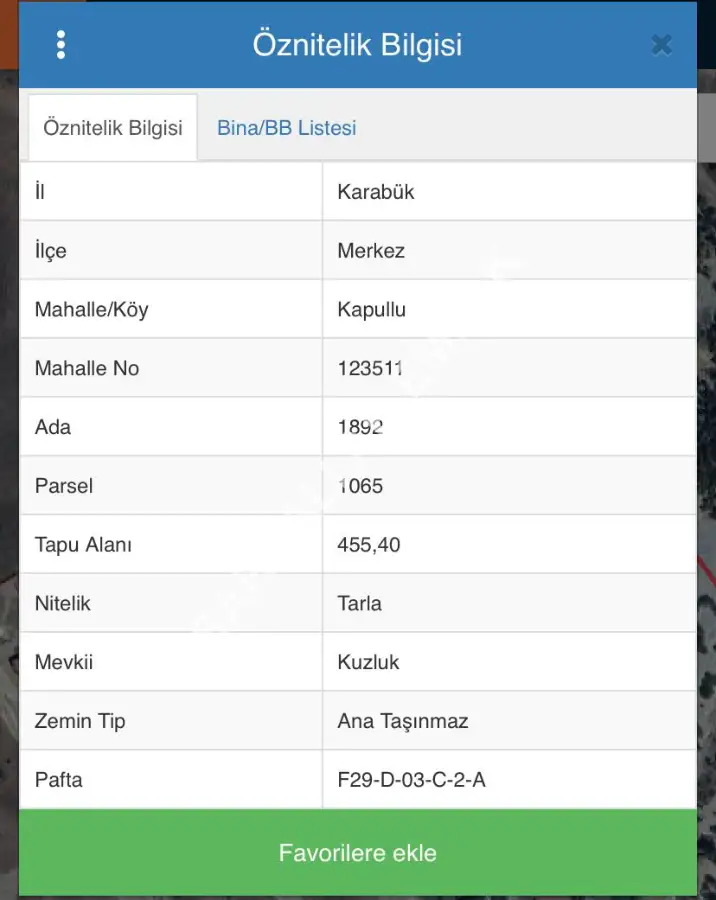The image size is (716, 900).
Task: Open the three-dot overflow menu
Action: [x=61, y=45]
